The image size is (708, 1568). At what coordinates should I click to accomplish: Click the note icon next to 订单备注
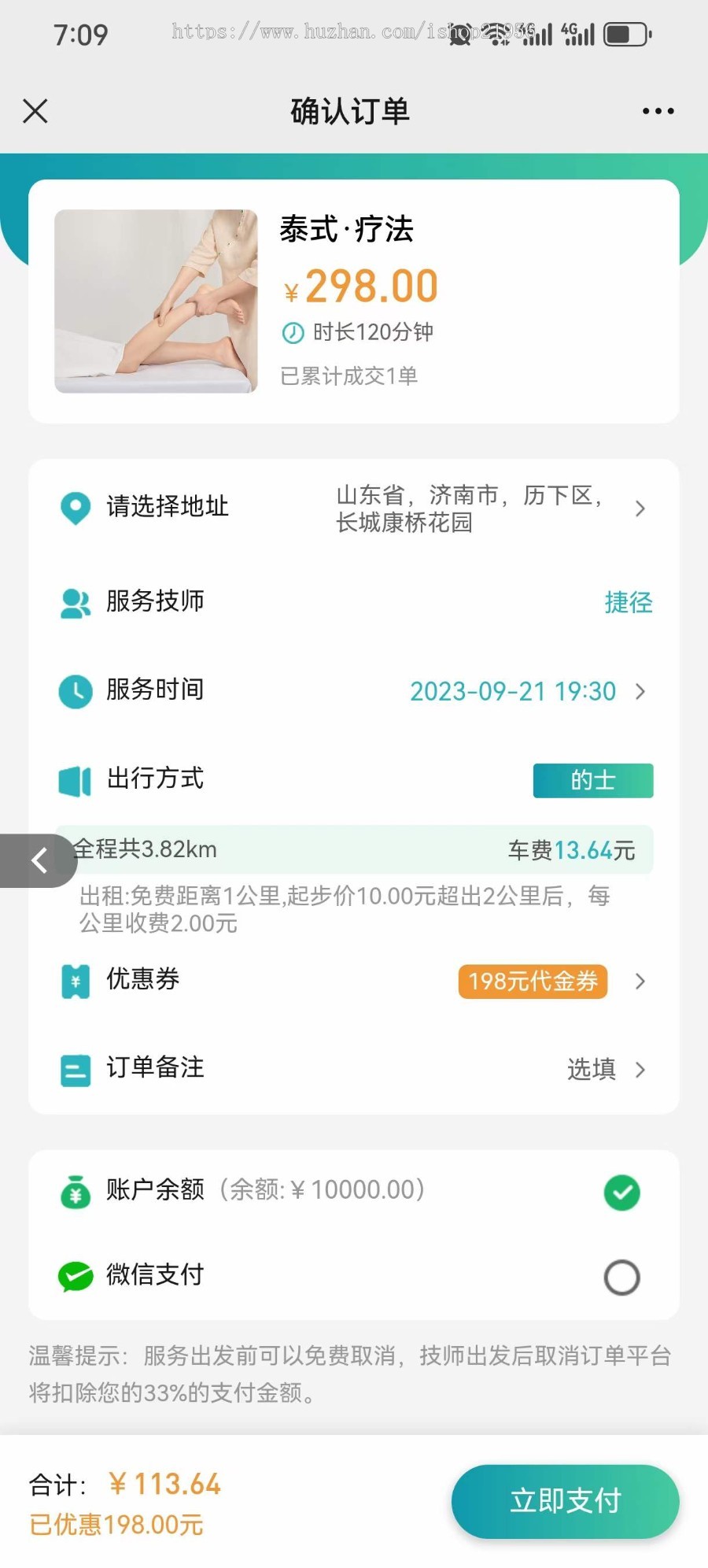(x=75, y=1071)
